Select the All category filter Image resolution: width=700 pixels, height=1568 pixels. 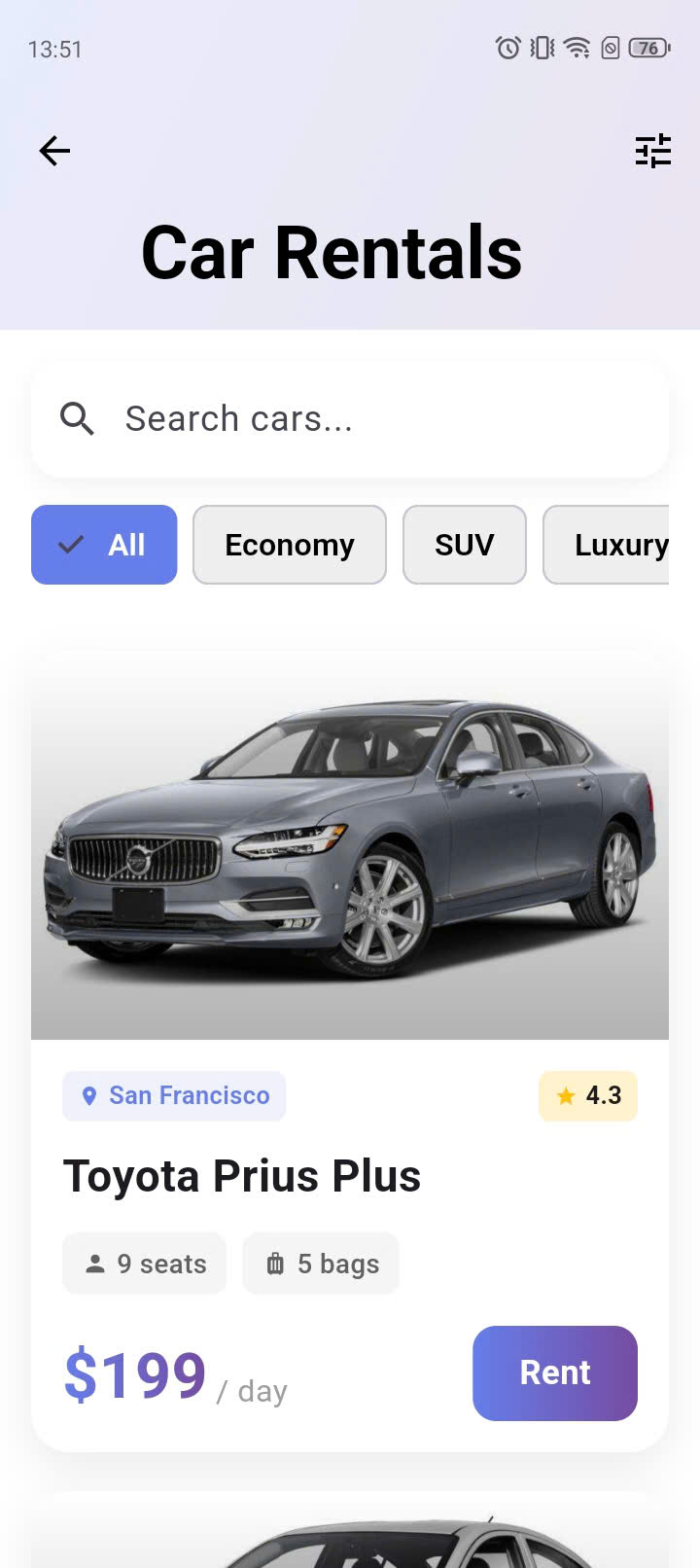point(104,545)
